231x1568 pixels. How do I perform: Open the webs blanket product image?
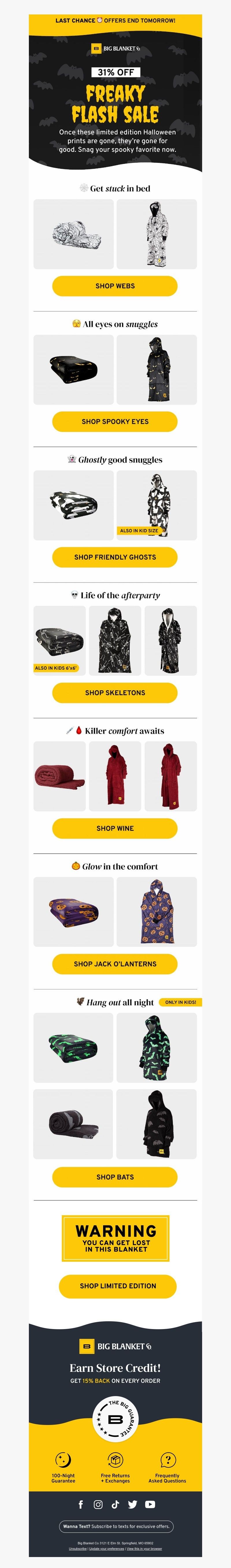pos(74,234)
